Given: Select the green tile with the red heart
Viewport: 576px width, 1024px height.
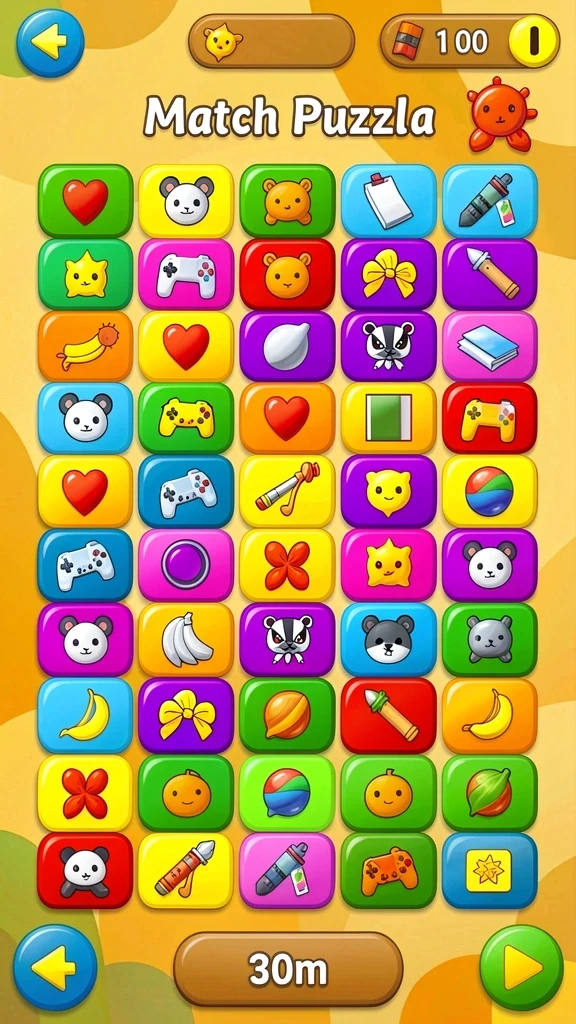Looking at the screenshot, I should coord(86,200).
